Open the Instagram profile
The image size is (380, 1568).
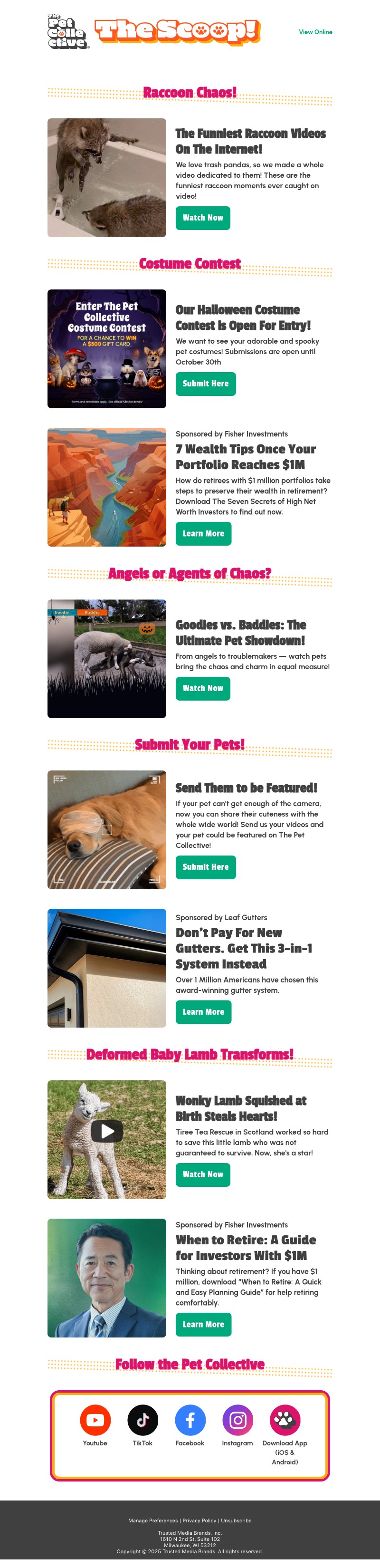click(x=237, y=1420)
